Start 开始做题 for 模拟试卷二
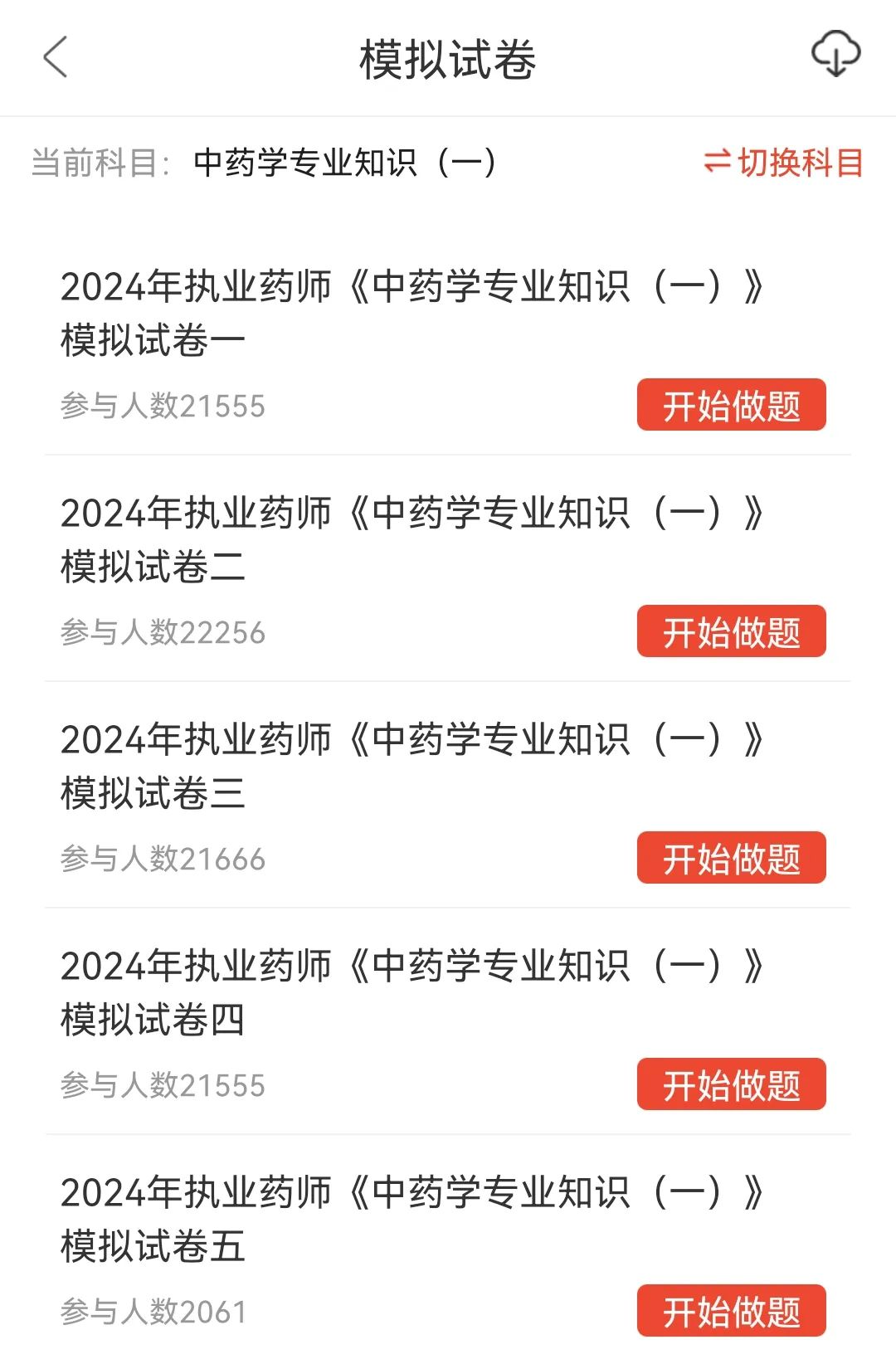 click(731, 631)
